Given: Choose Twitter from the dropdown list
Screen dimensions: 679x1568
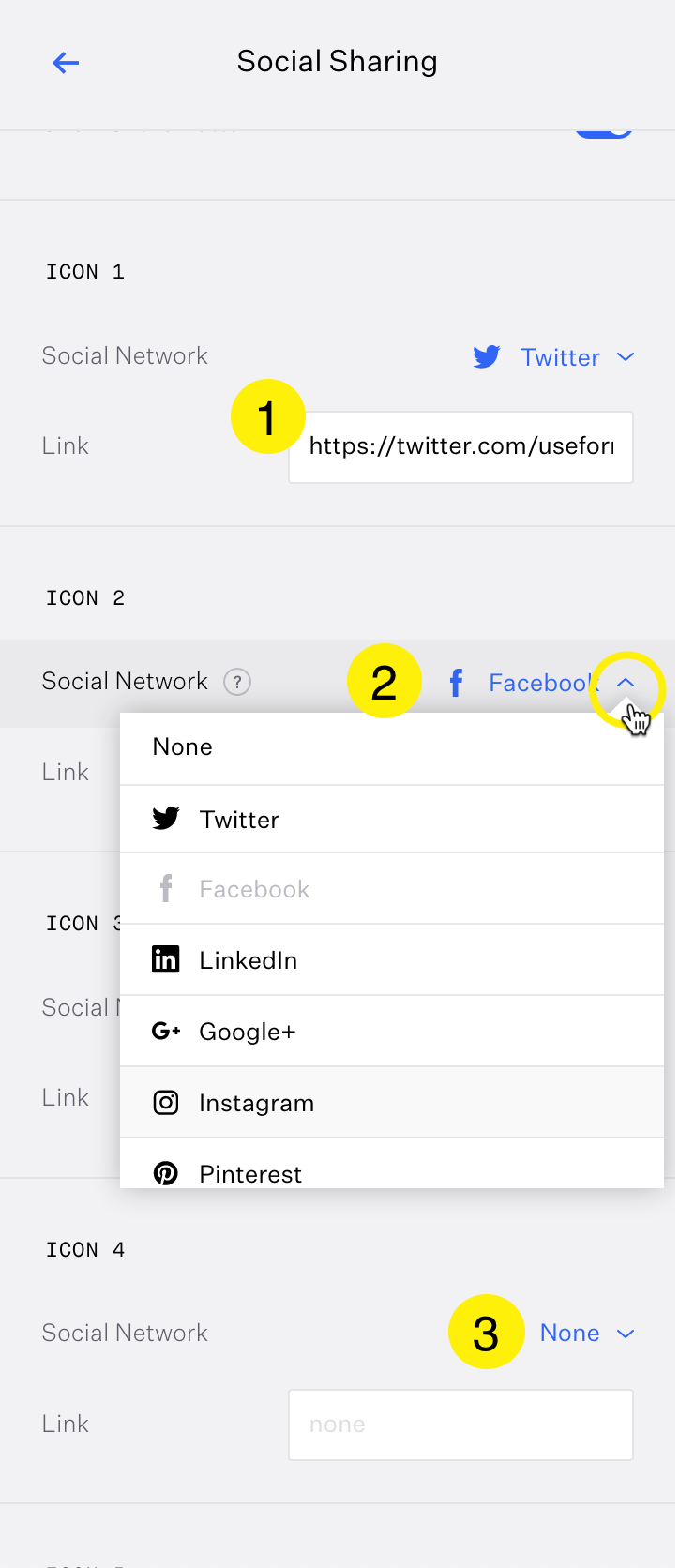Looking at the screenshot, I should pos(391,820).
